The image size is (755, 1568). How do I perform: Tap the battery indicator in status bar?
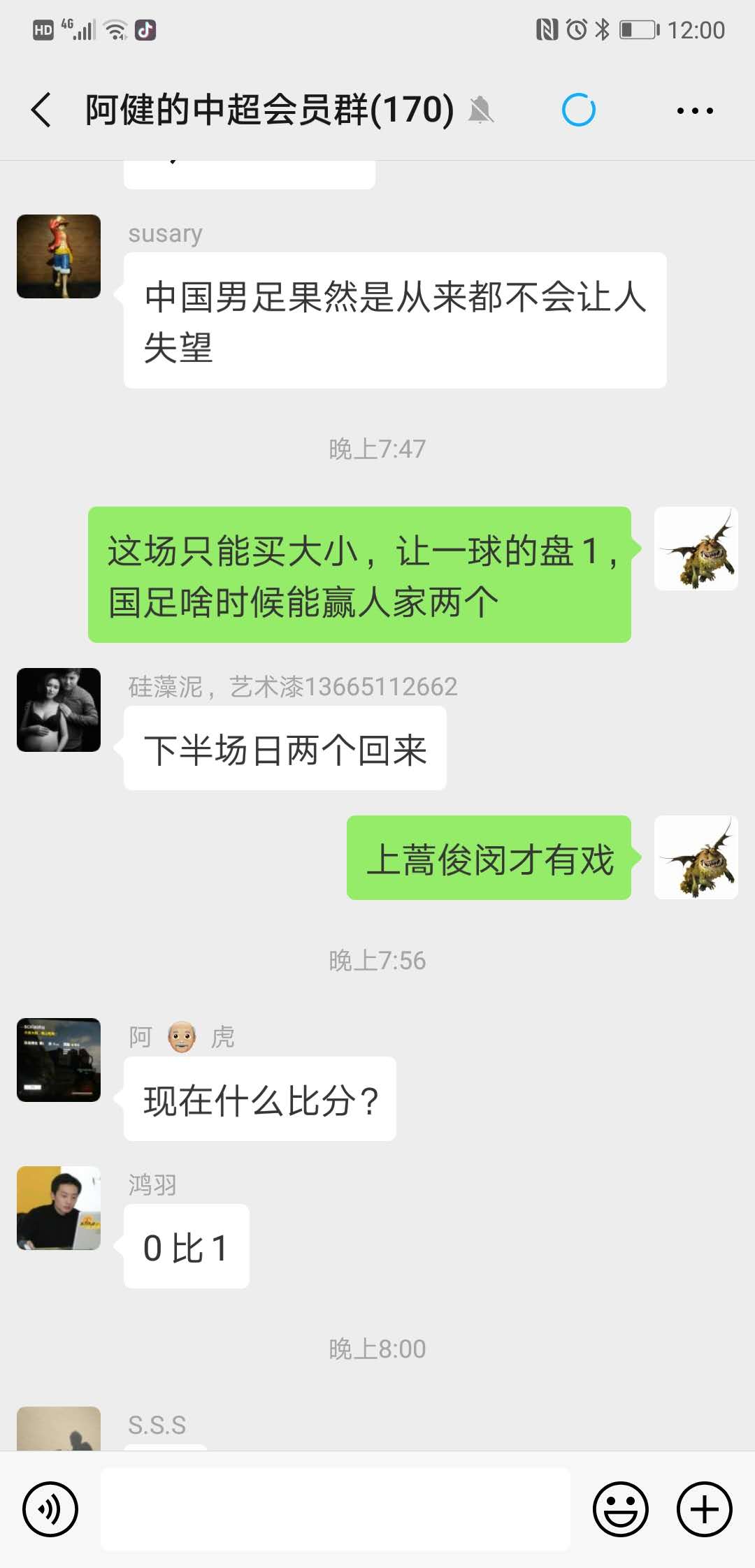(640, 29)
